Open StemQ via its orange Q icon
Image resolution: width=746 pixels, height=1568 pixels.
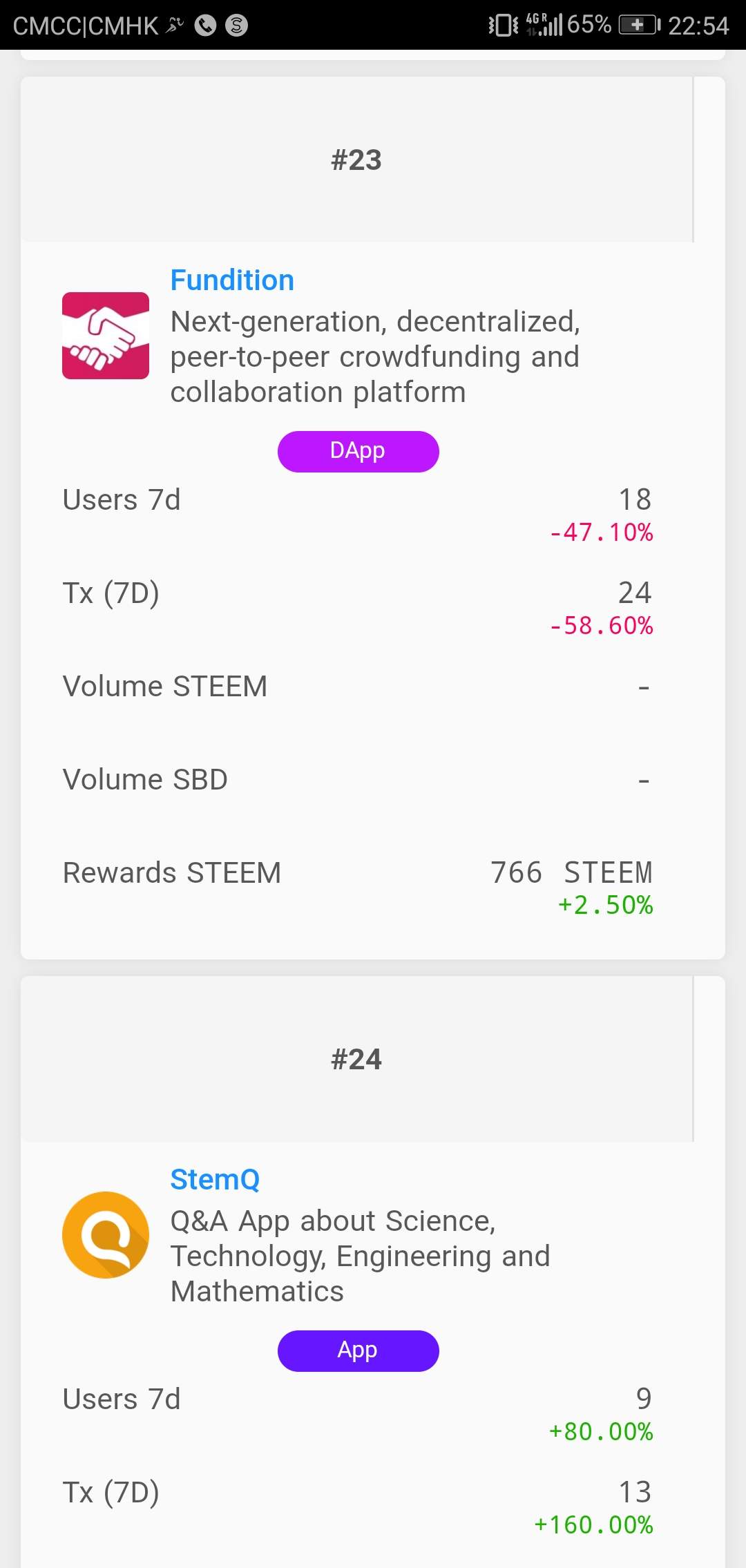(x=106, y=1234)
